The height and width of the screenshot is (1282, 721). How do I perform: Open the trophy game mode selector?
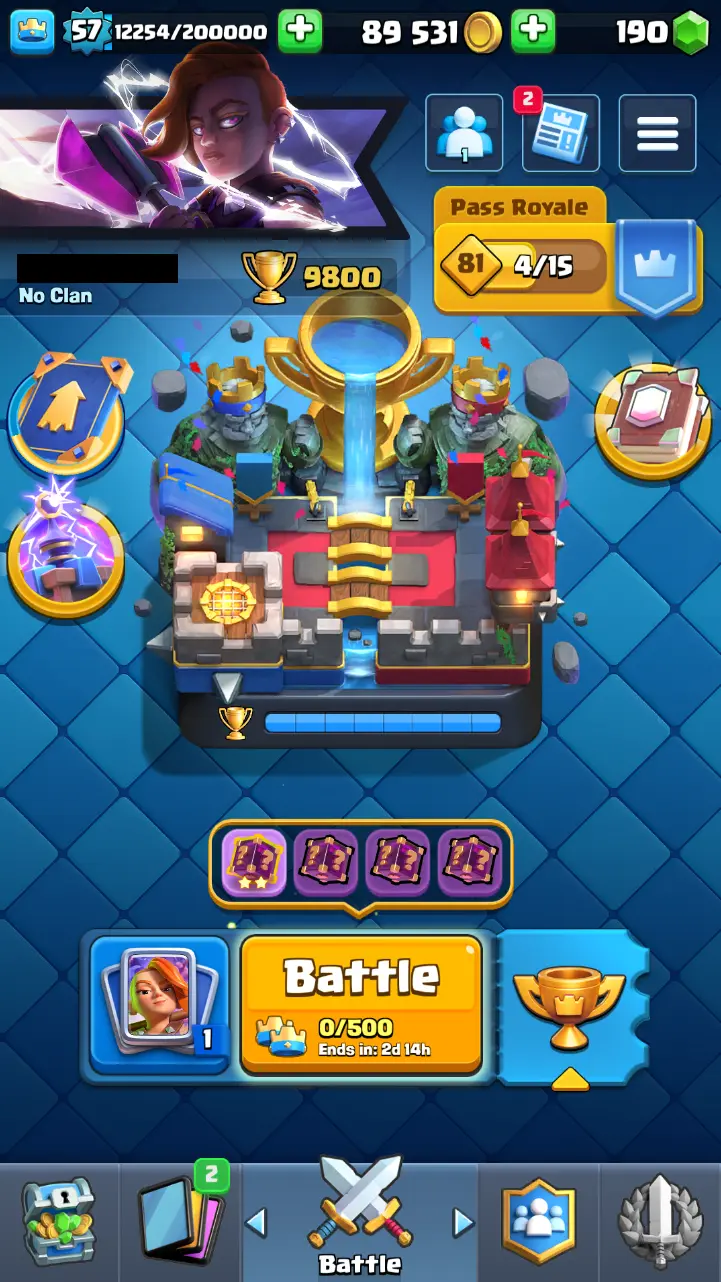pyautogui.click(x=570, y=1005)
